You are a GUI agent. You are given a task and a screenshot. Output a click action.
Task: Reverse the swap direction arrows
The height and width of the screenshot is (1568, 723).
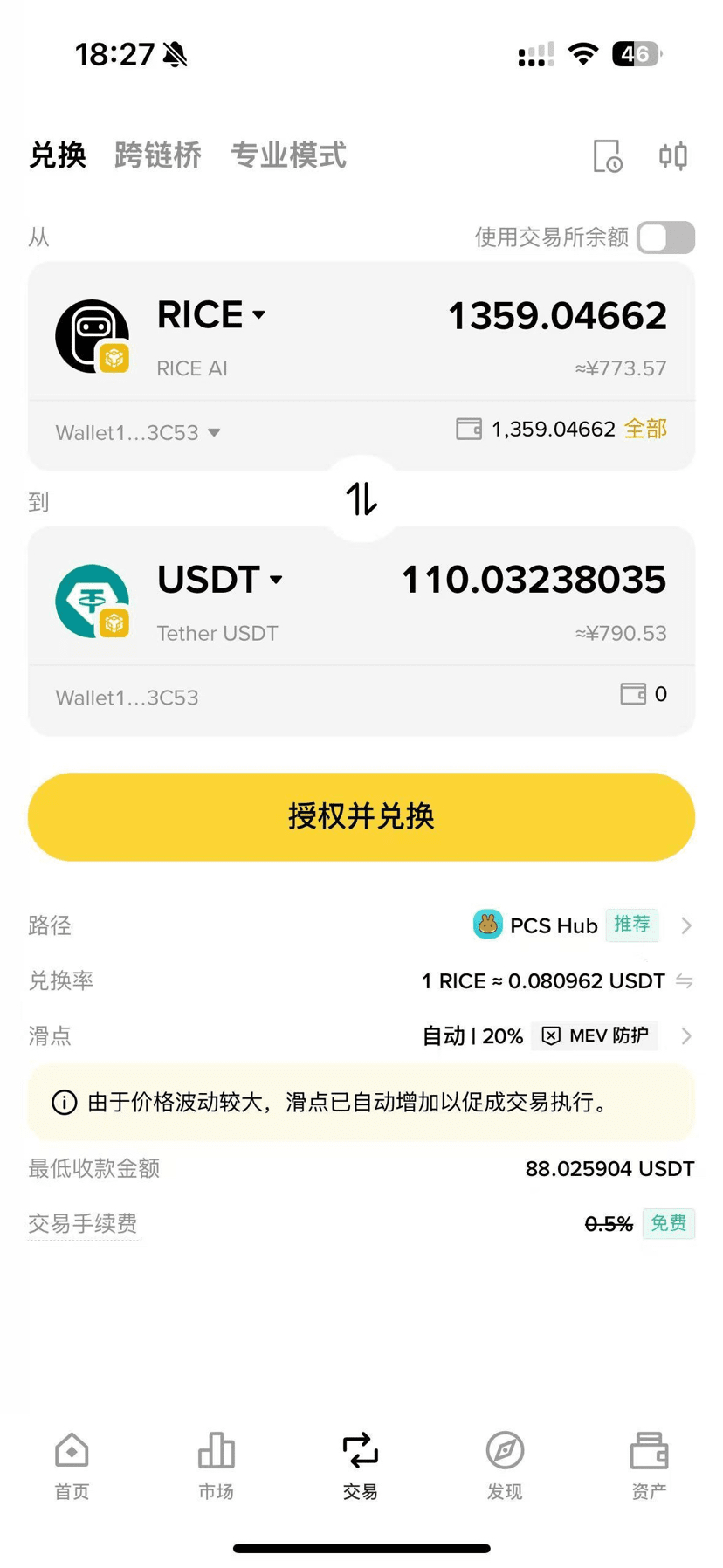click(x=361, y=499)
